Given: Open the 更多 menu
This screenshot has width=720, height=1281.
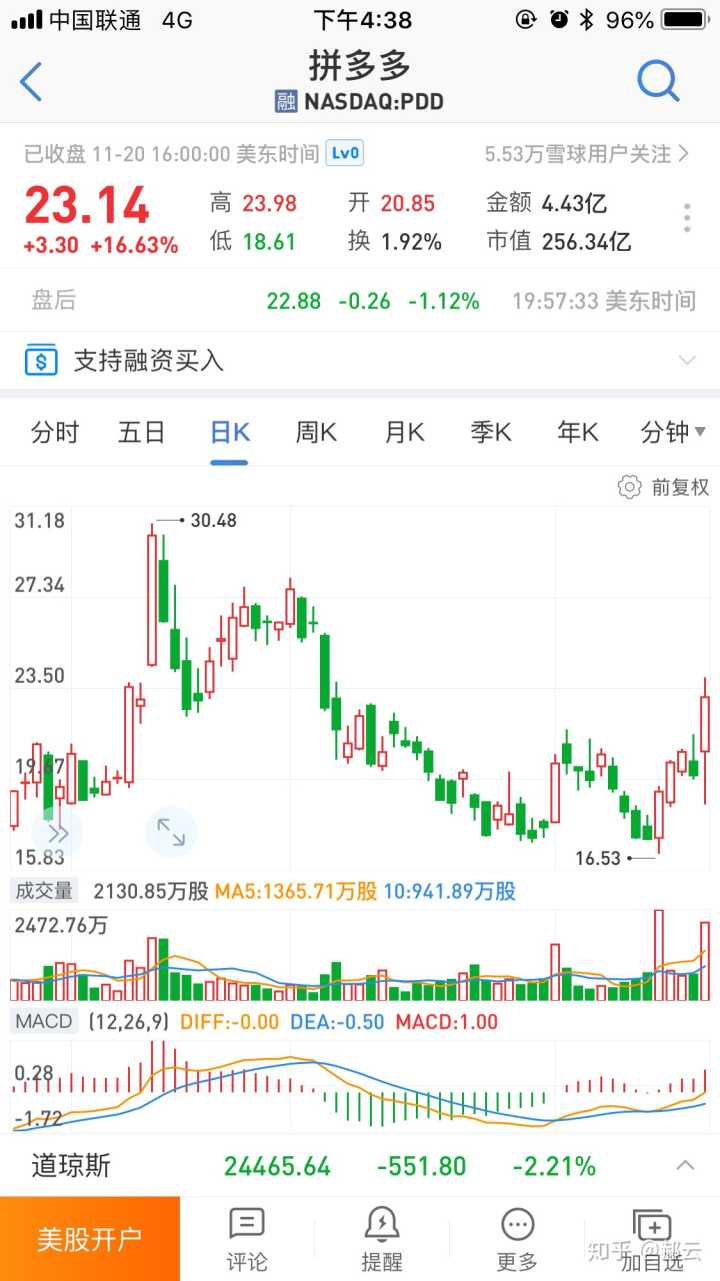Looking at the screenshot, I should pyautogui.click(x=517, y=1239).
